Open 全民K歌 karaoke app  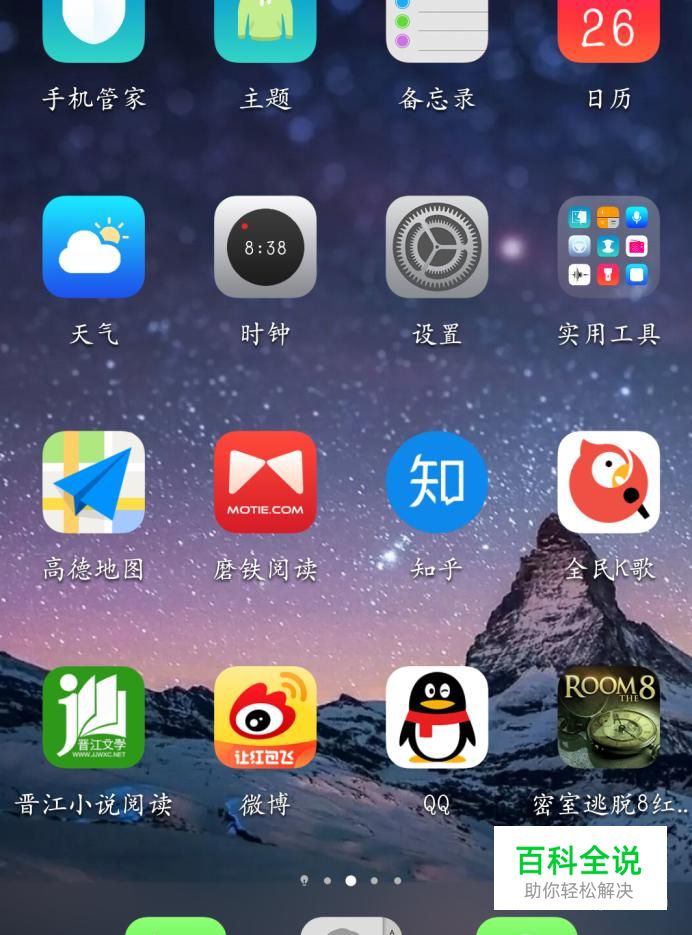pyautogui.click(x=608, y=482)
